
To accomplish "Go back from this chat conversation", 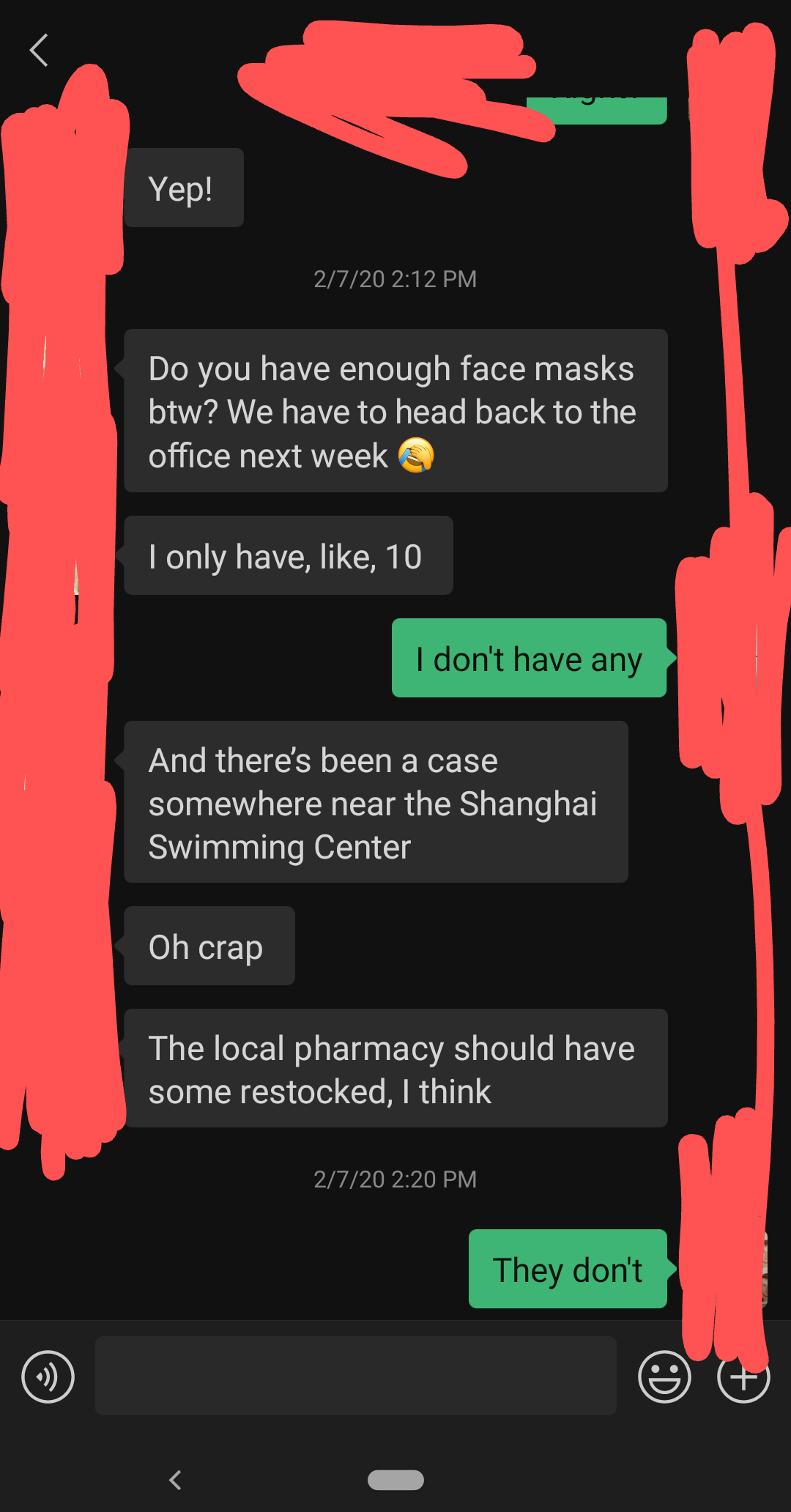I will point(40,50).
